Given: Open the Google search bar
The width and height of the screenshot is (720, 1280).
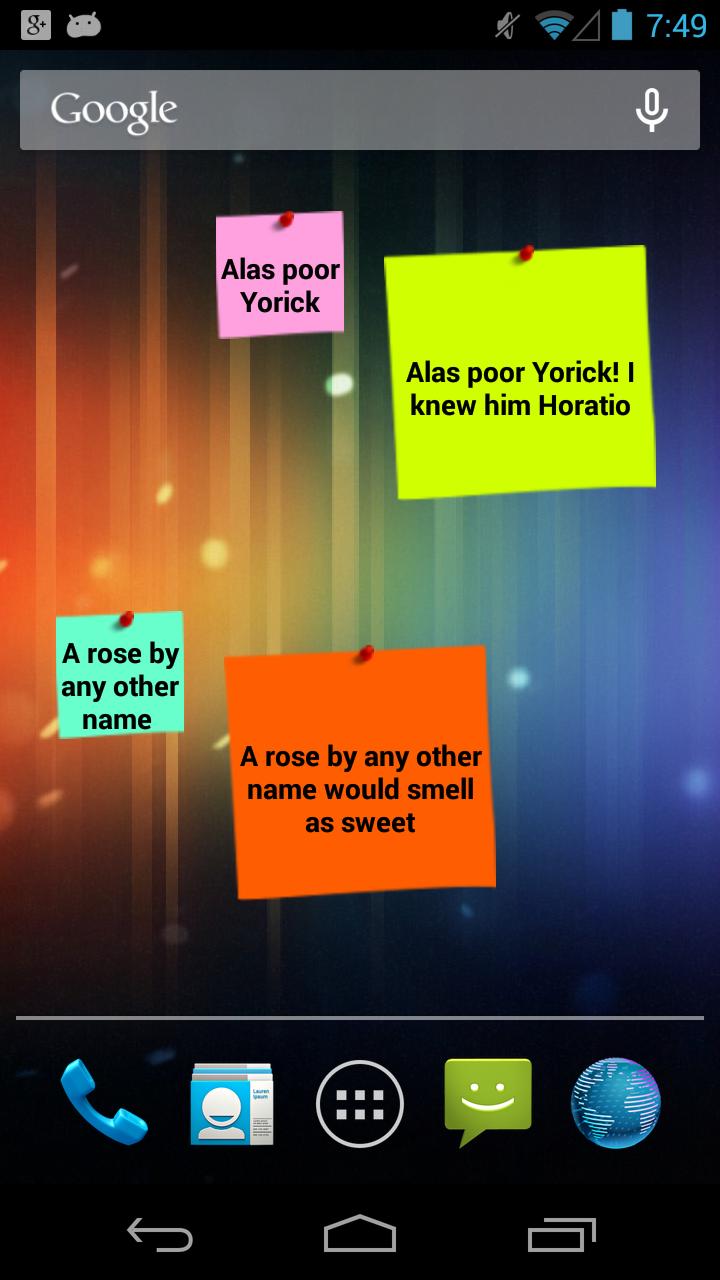Looking at the screenshot, I should [x=300, y=110].
